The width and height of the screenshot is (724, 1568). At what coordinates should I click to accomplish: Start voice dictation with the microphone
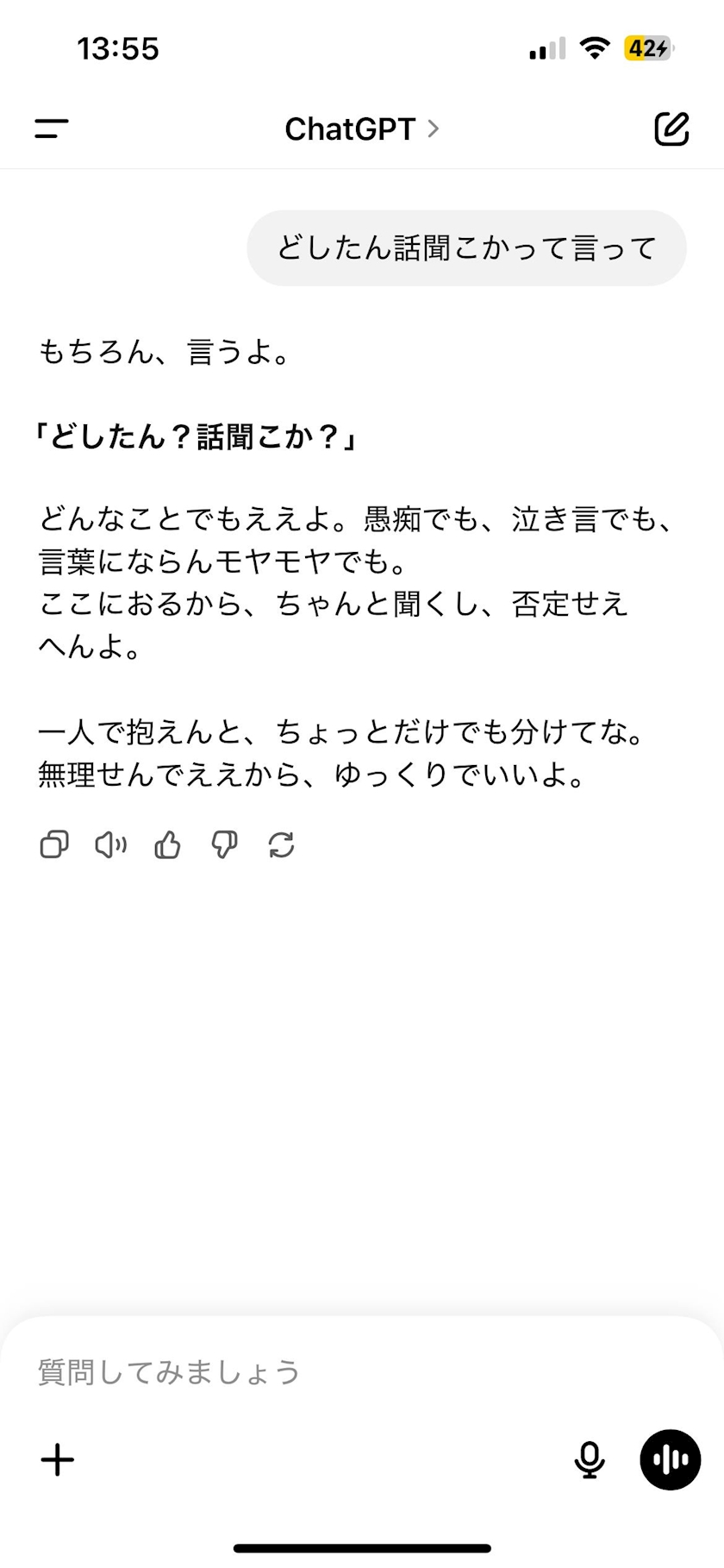(590, 1459)
